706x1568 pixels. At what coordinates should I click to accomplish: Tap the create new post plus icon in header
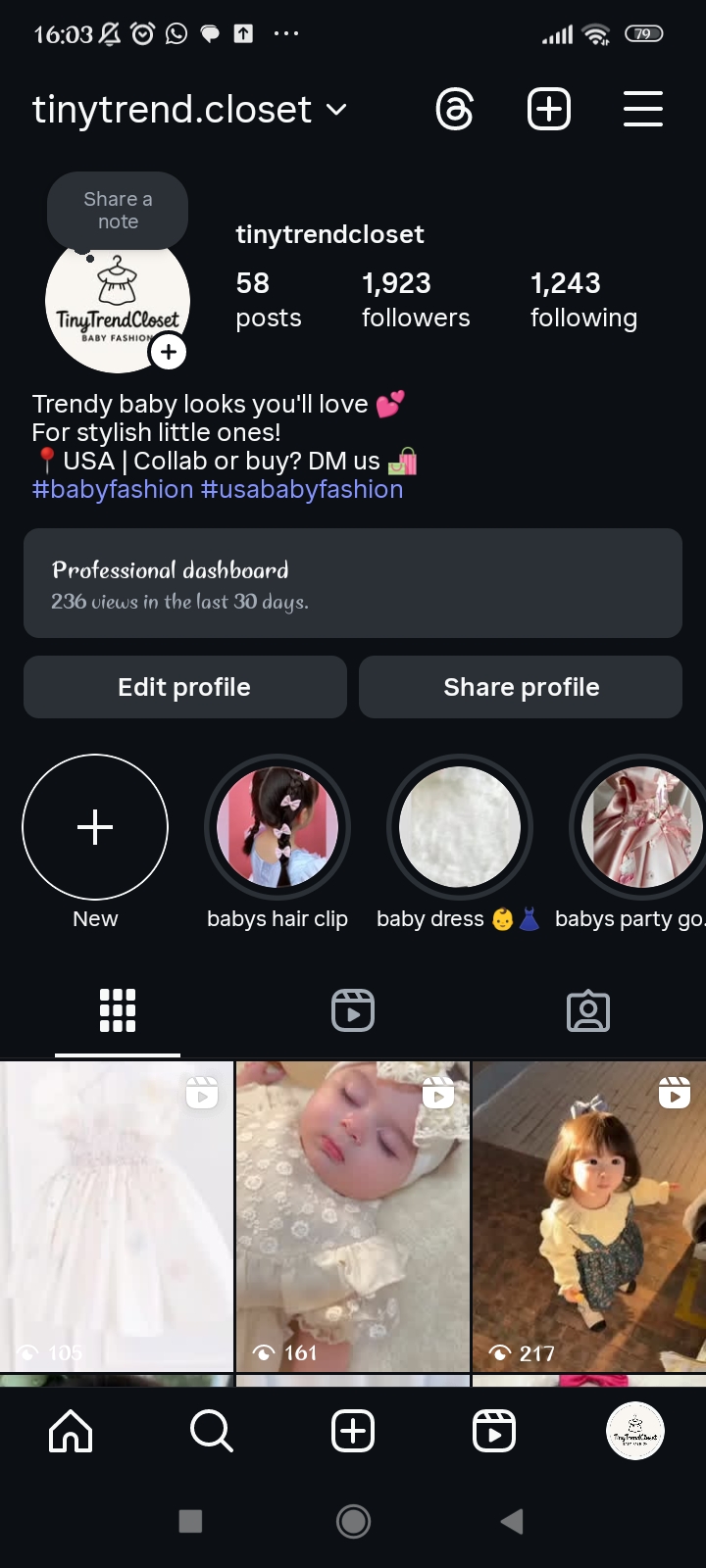[x=549, y=109]
